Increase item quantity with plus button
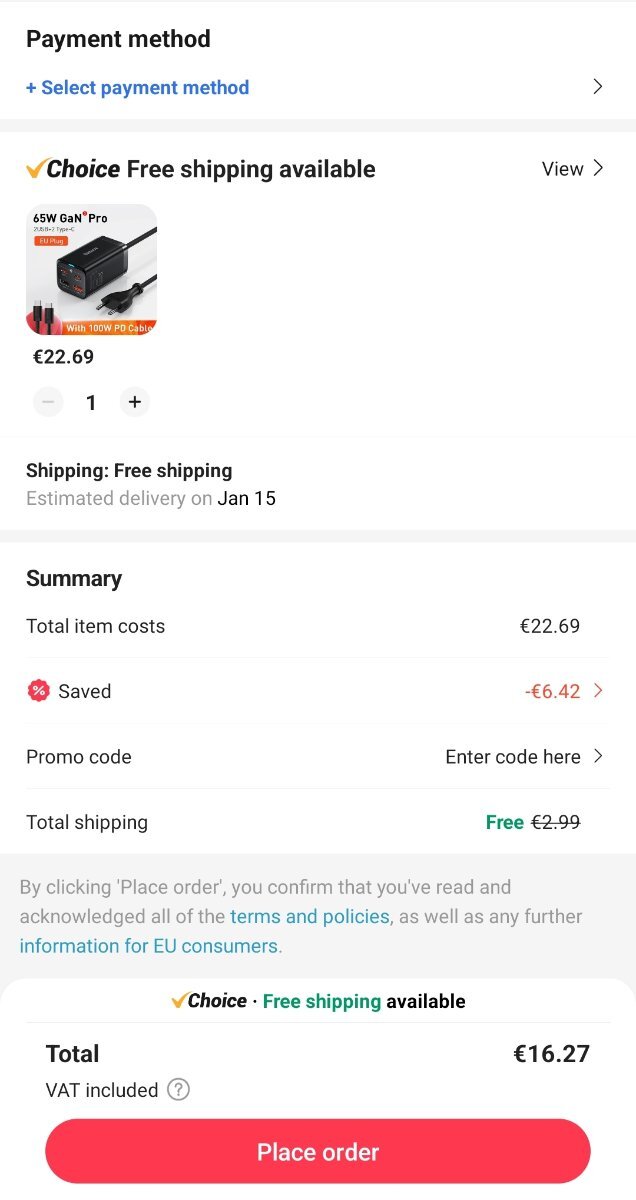Viewport: 636px width, 1200px height. click(x=135, y=402)
